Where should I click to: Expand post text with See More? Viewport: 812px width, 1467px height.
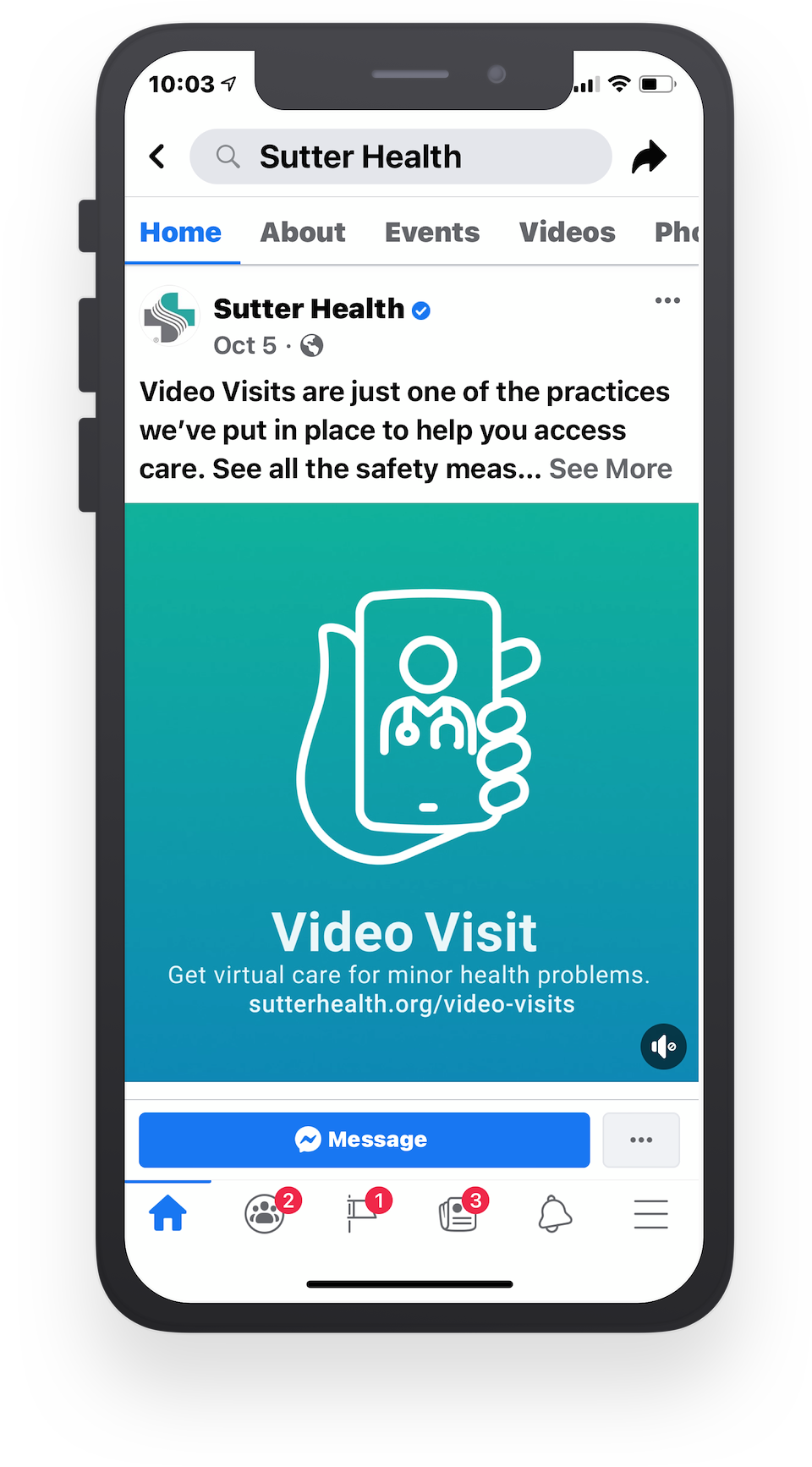pos(610,469)
